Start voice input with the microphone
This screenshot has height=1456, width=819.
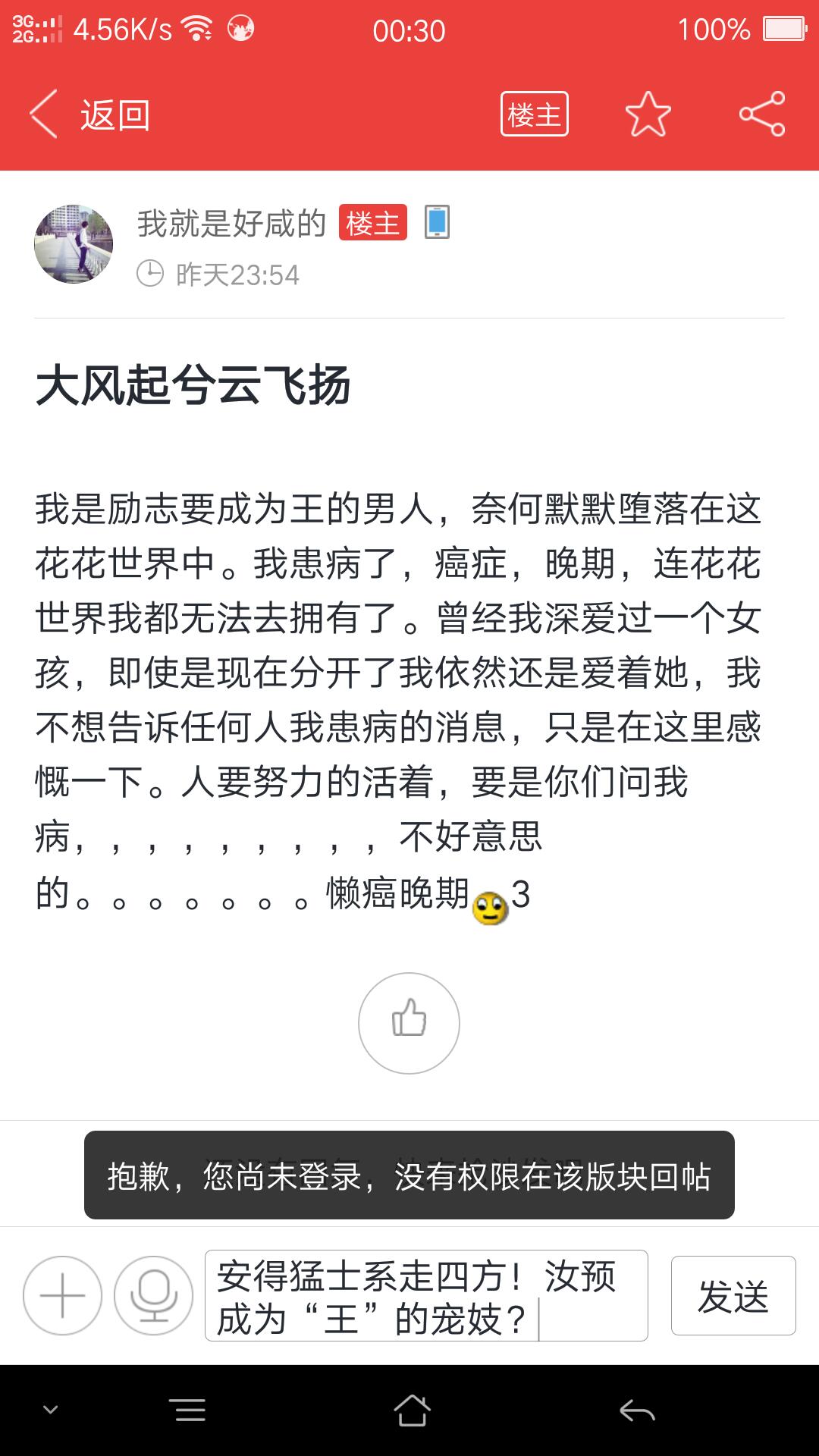tap(153, 1295)
